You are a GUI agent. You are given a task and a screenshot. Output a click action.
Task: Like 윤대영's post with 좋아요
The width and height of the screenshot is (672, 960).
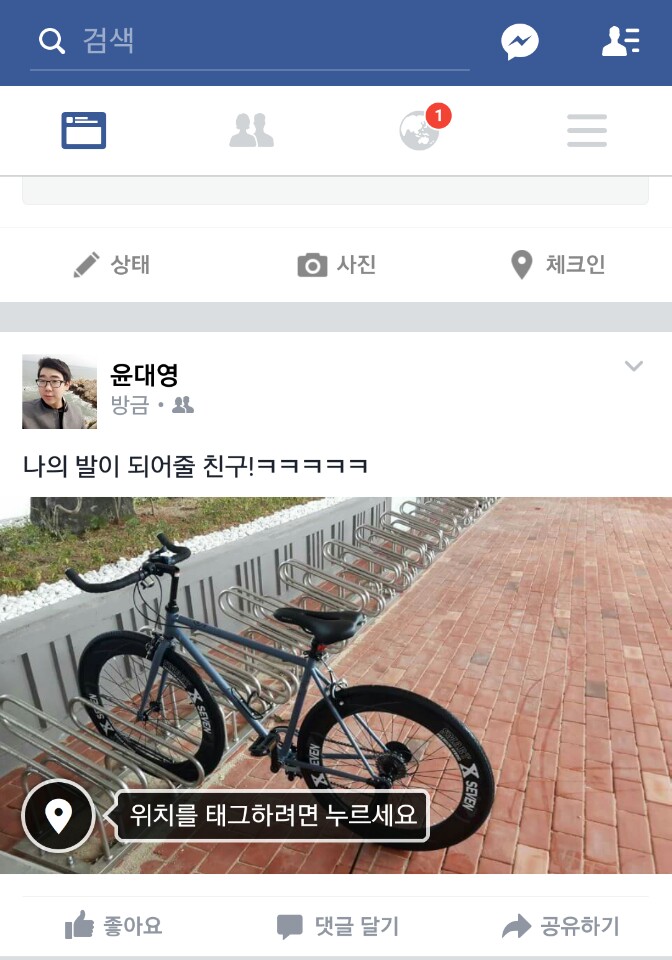[x=113, y=927]
